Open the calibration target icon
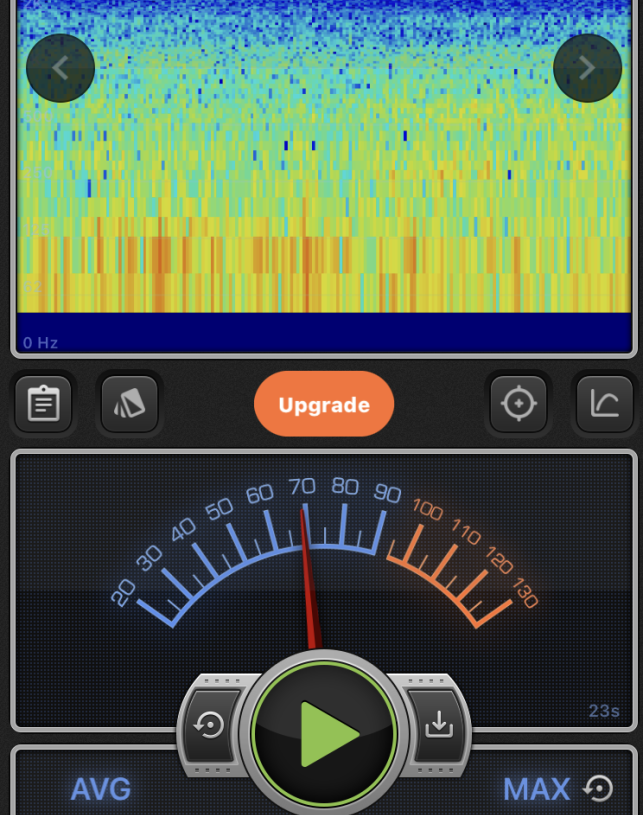The width and height of the screenshot is (643, 815). tap(518, 404)
